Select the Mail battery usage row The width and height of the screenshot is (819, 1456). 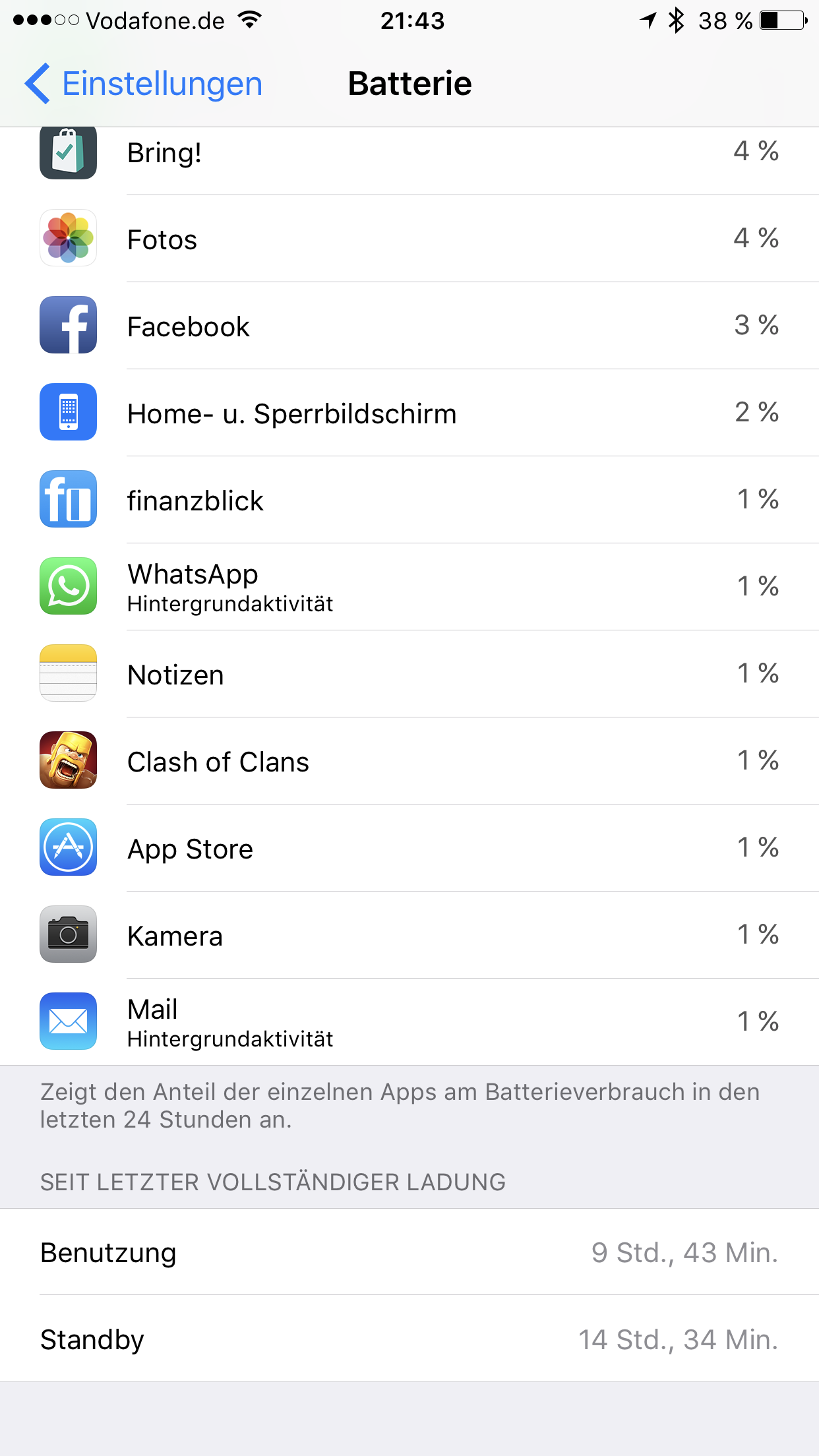click(x=409, y=1022)
